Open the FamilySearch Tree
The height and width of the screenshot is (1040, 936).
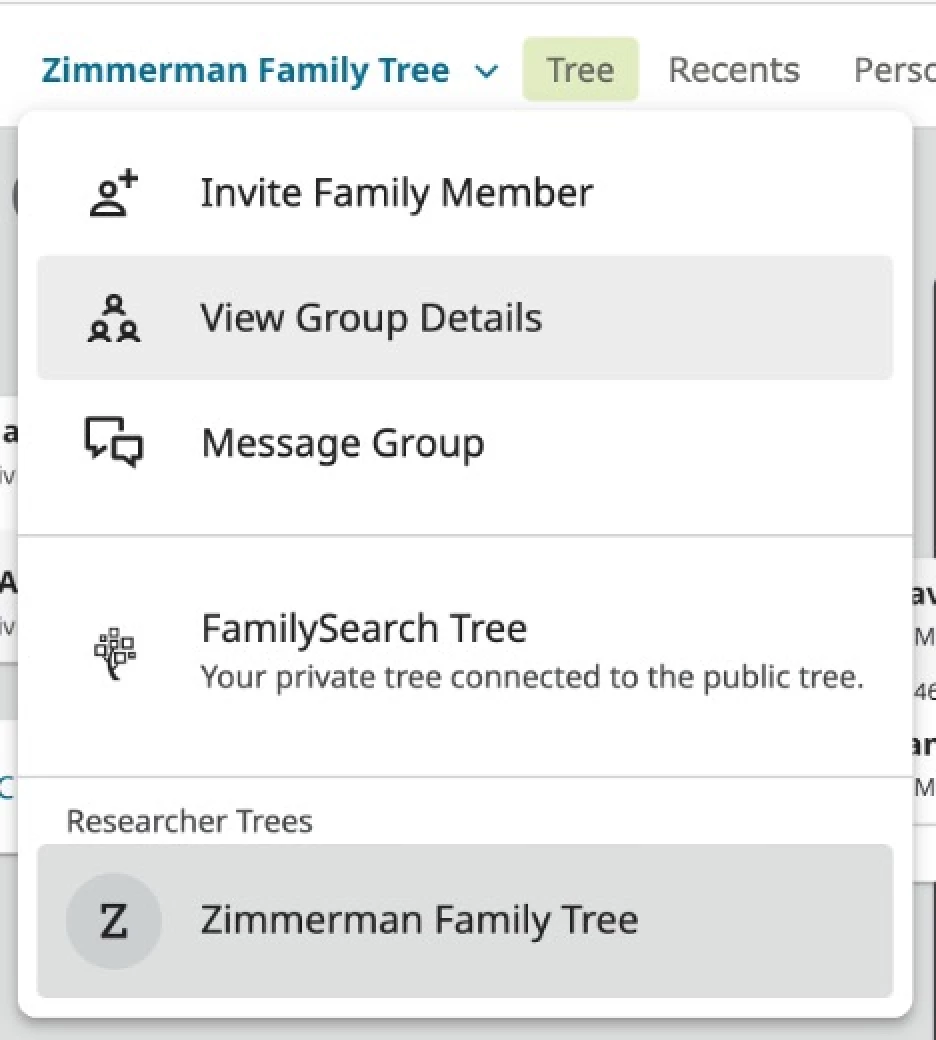(x=364, y=629)
